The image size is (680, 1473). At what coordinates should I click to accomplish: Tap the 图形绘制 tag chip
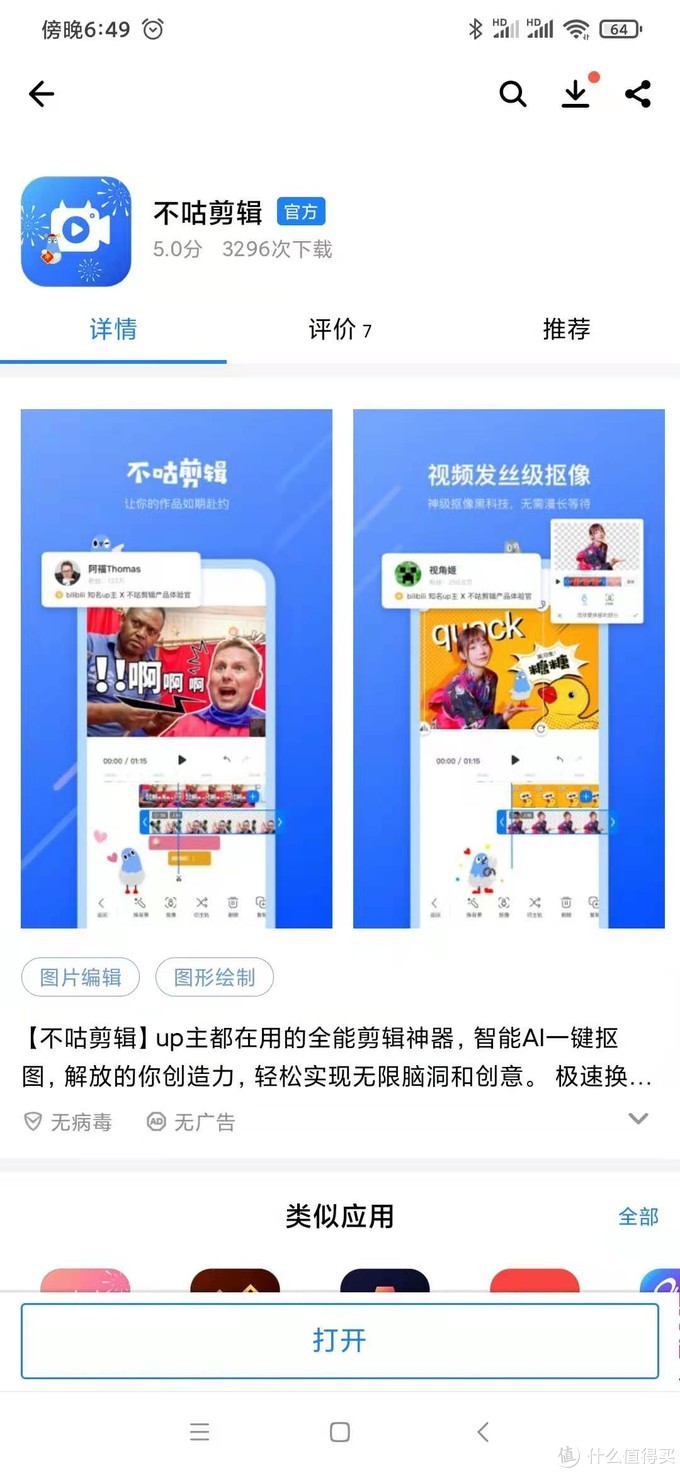(214, 977)
